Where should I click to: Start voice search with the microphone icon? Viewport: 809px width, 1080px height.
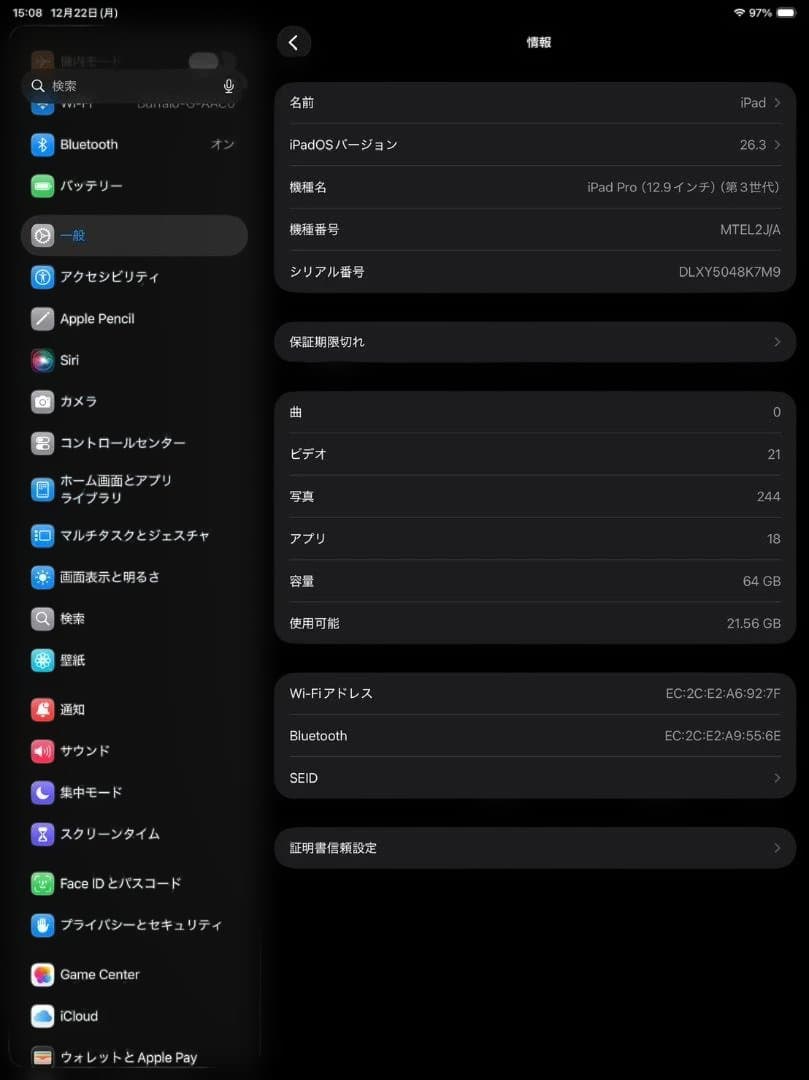point(229,86)
